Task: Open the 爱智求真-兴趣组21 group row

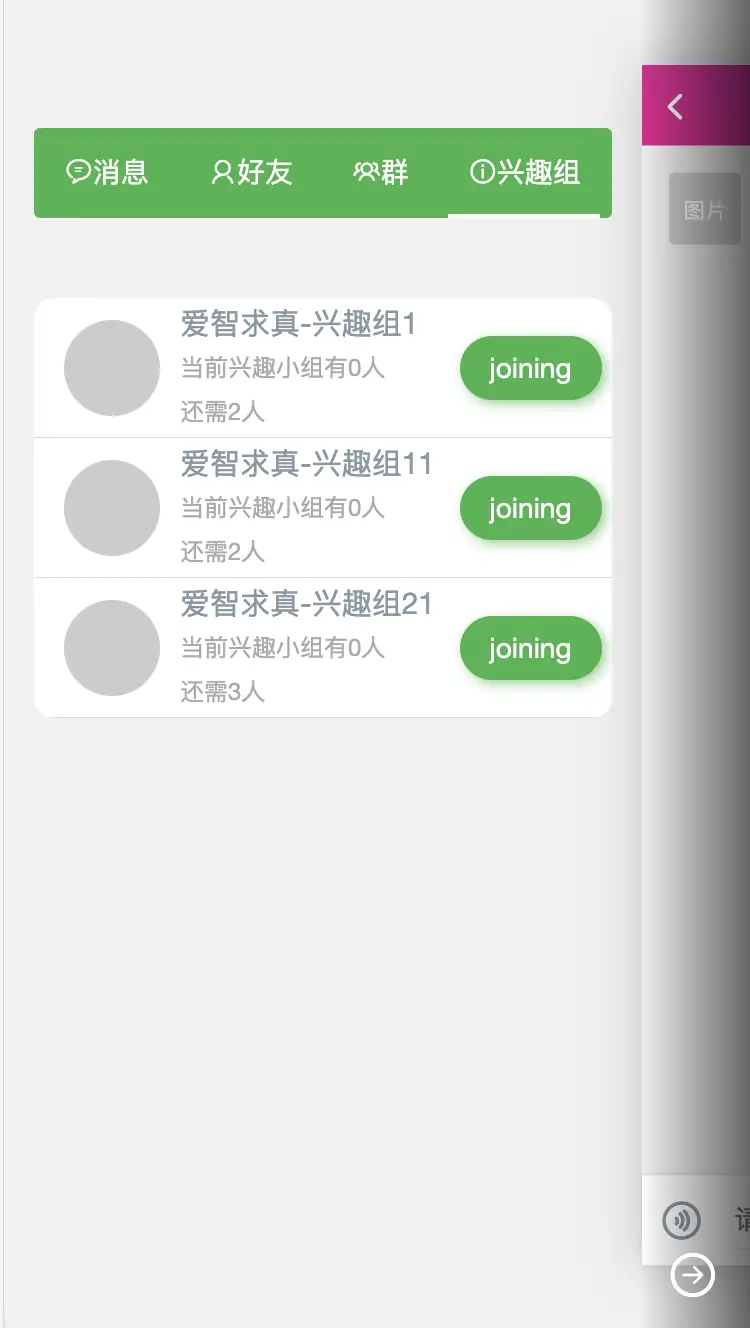Action: (323, 648)
